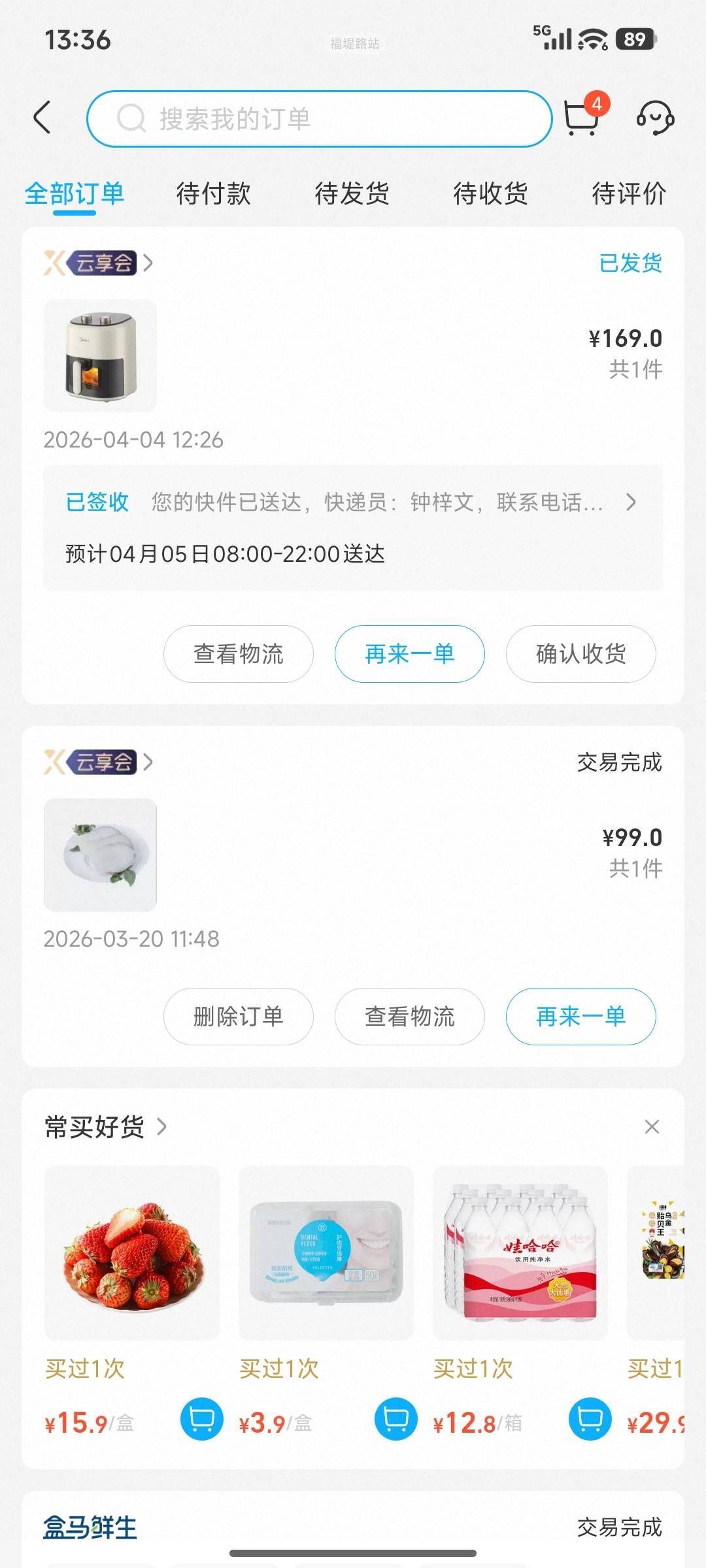Switch to the 待付款 tab
Screen dimensions: 706x1568
click(x=213, y=194)
